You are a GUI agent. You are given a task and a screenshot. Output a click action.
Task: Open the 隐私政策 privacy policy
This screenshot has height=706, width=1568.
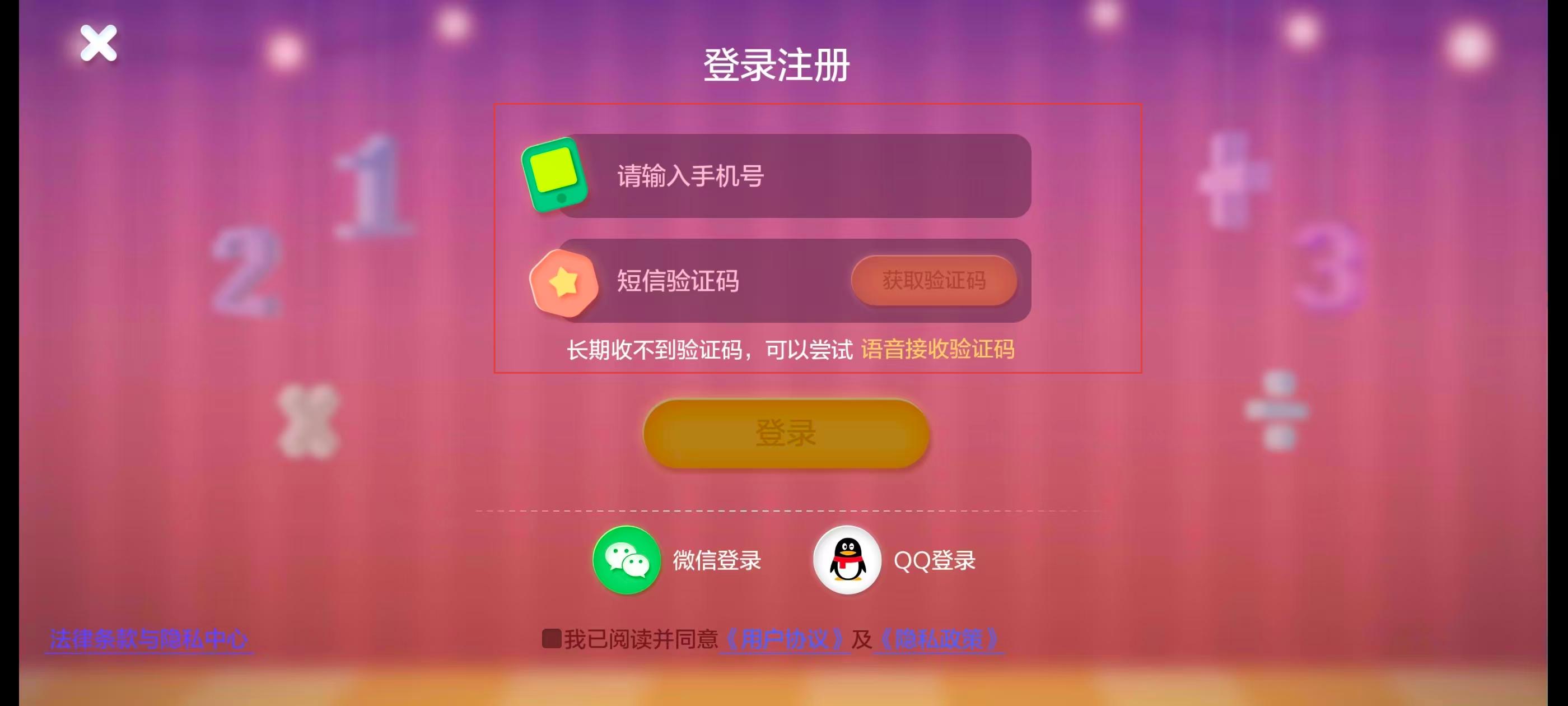(x=938, y=639)
